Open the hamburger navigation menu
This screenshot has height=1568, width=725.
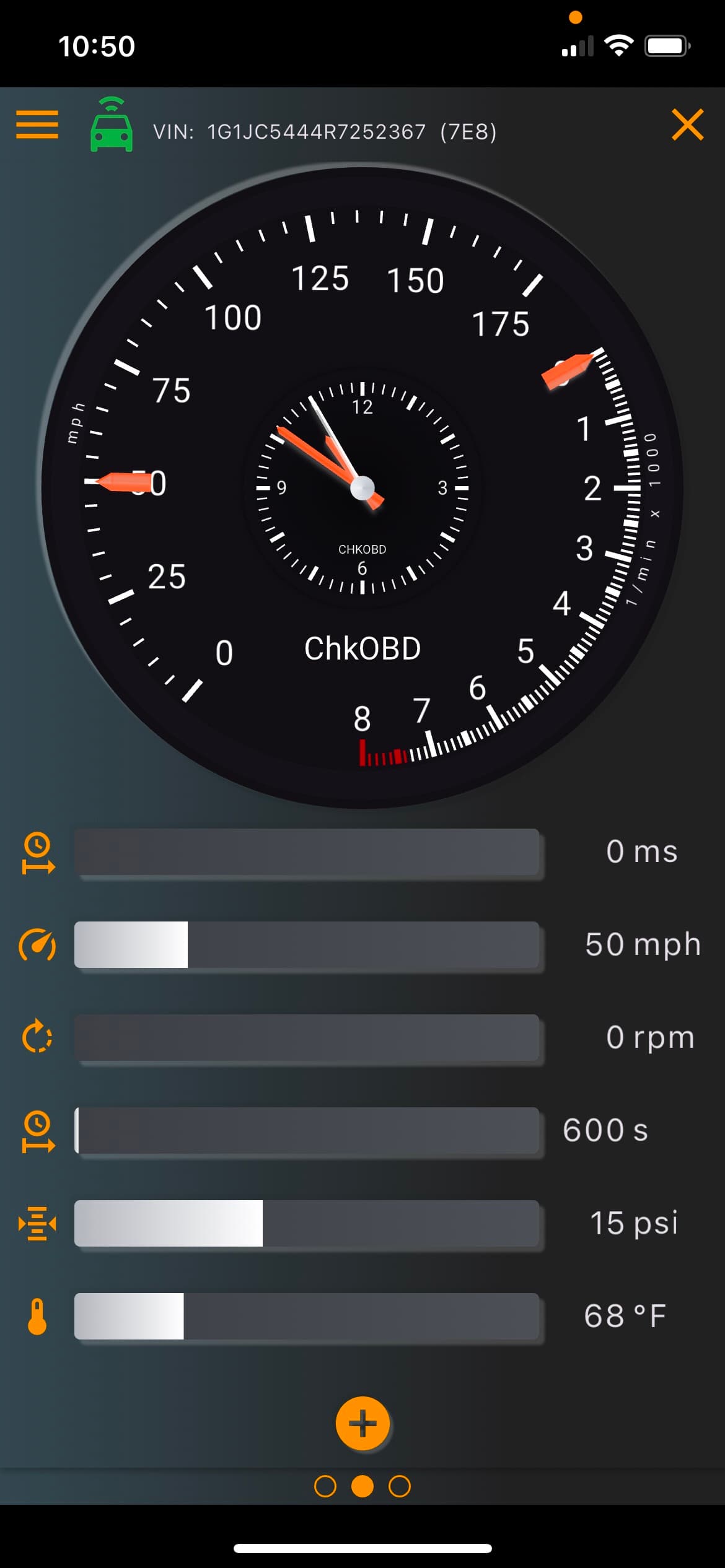click(37, 124)
